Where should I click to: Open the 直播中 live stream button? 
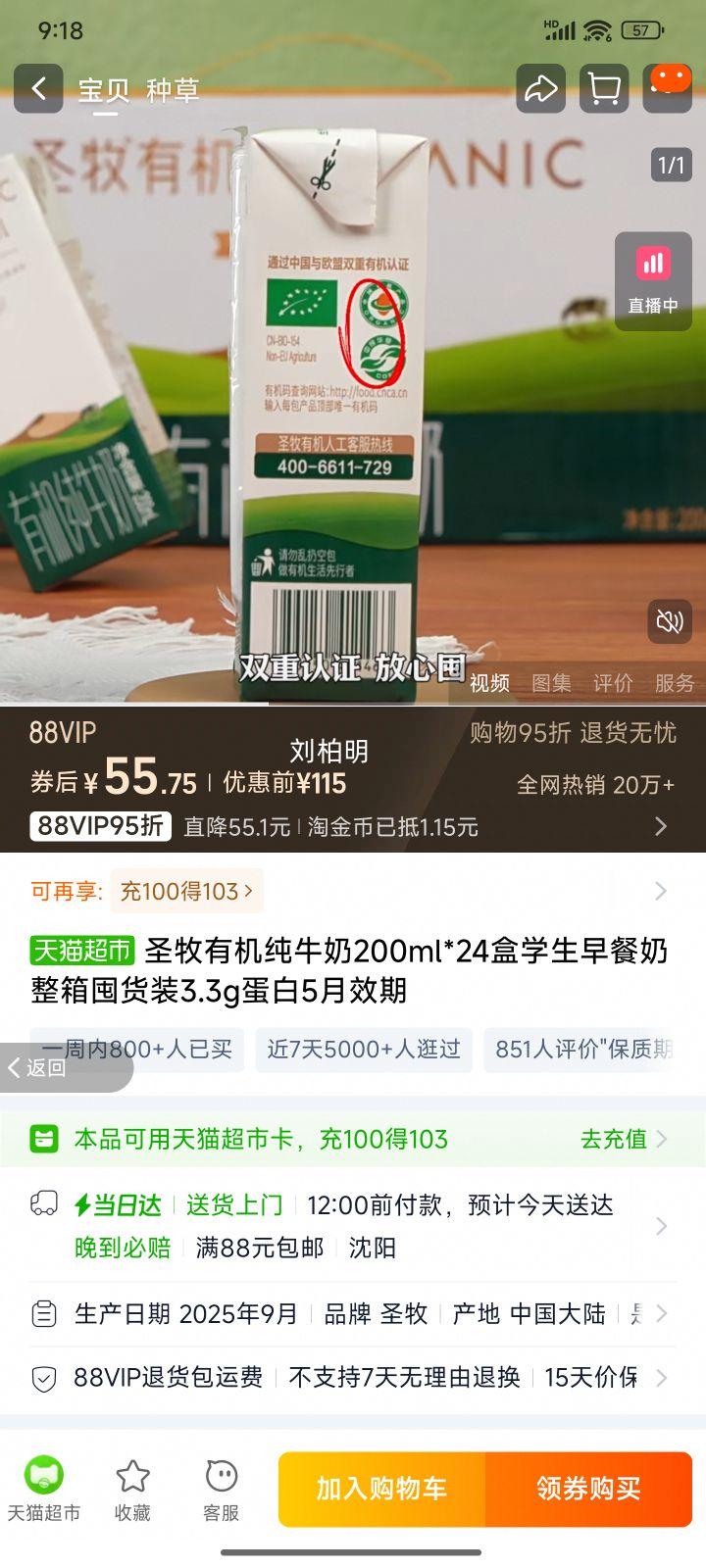(653, 281)
